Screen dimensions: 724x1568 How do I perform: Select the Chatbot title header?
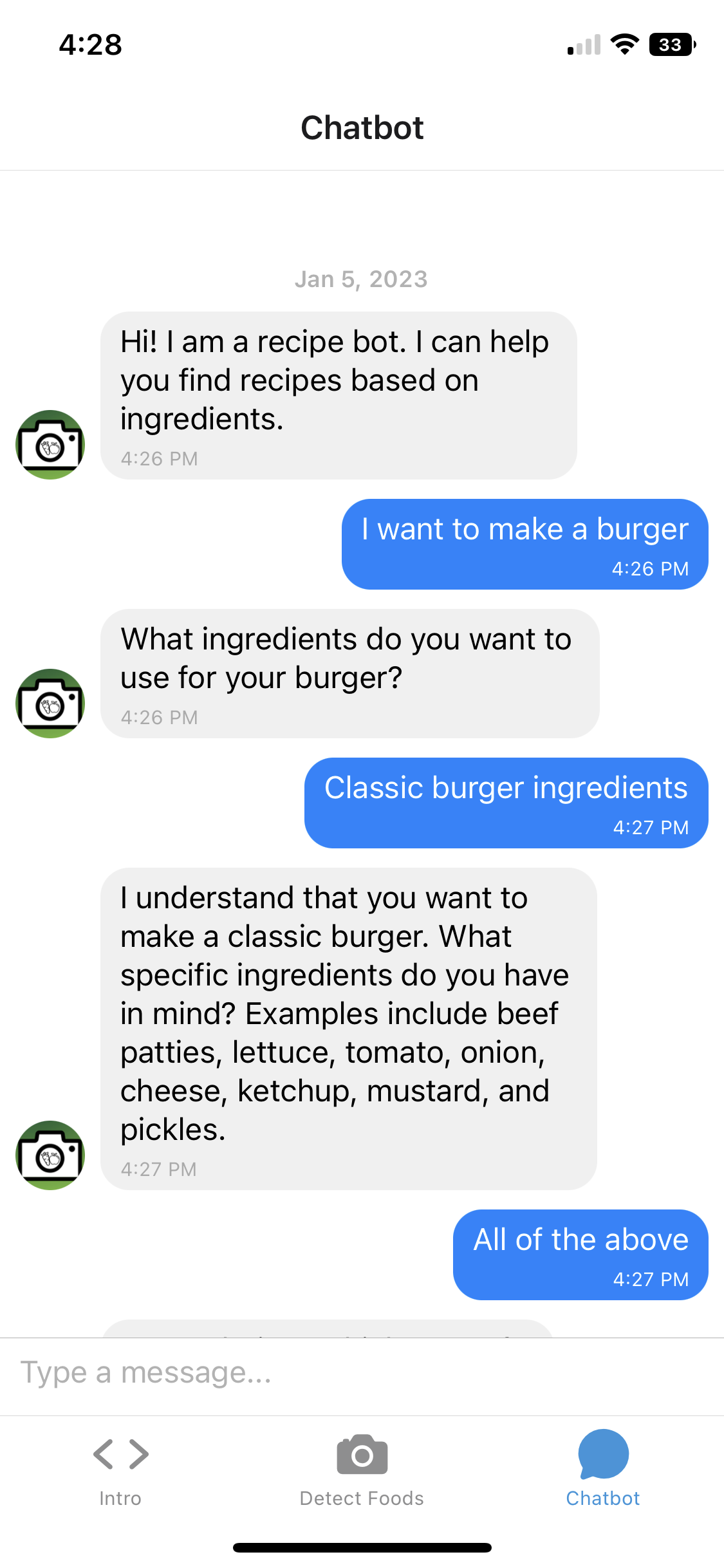coord(362,127)
